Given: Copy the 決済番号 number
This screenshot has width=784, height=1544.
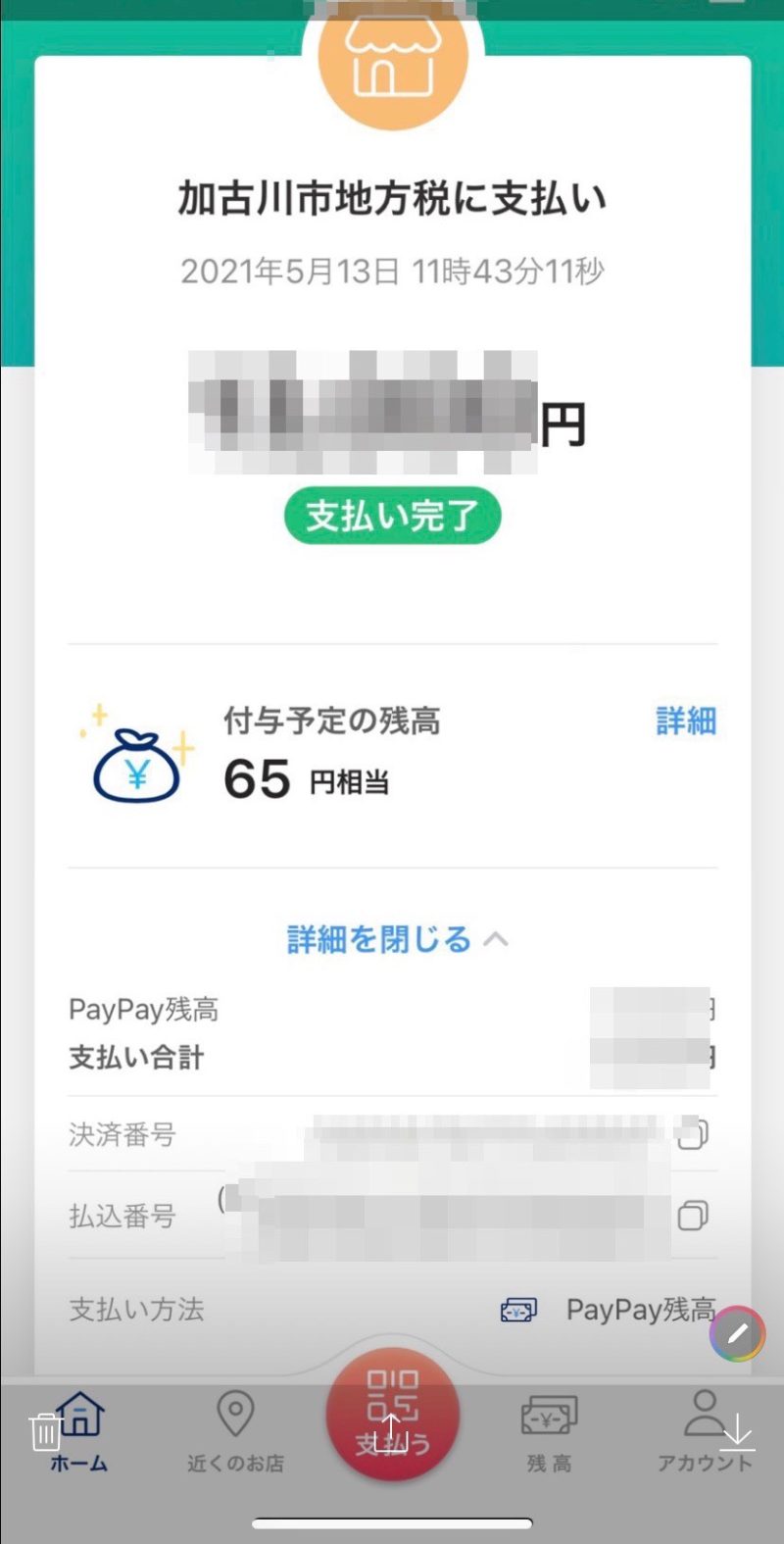Looking at the screenshot, I should tap(693, 1134).
